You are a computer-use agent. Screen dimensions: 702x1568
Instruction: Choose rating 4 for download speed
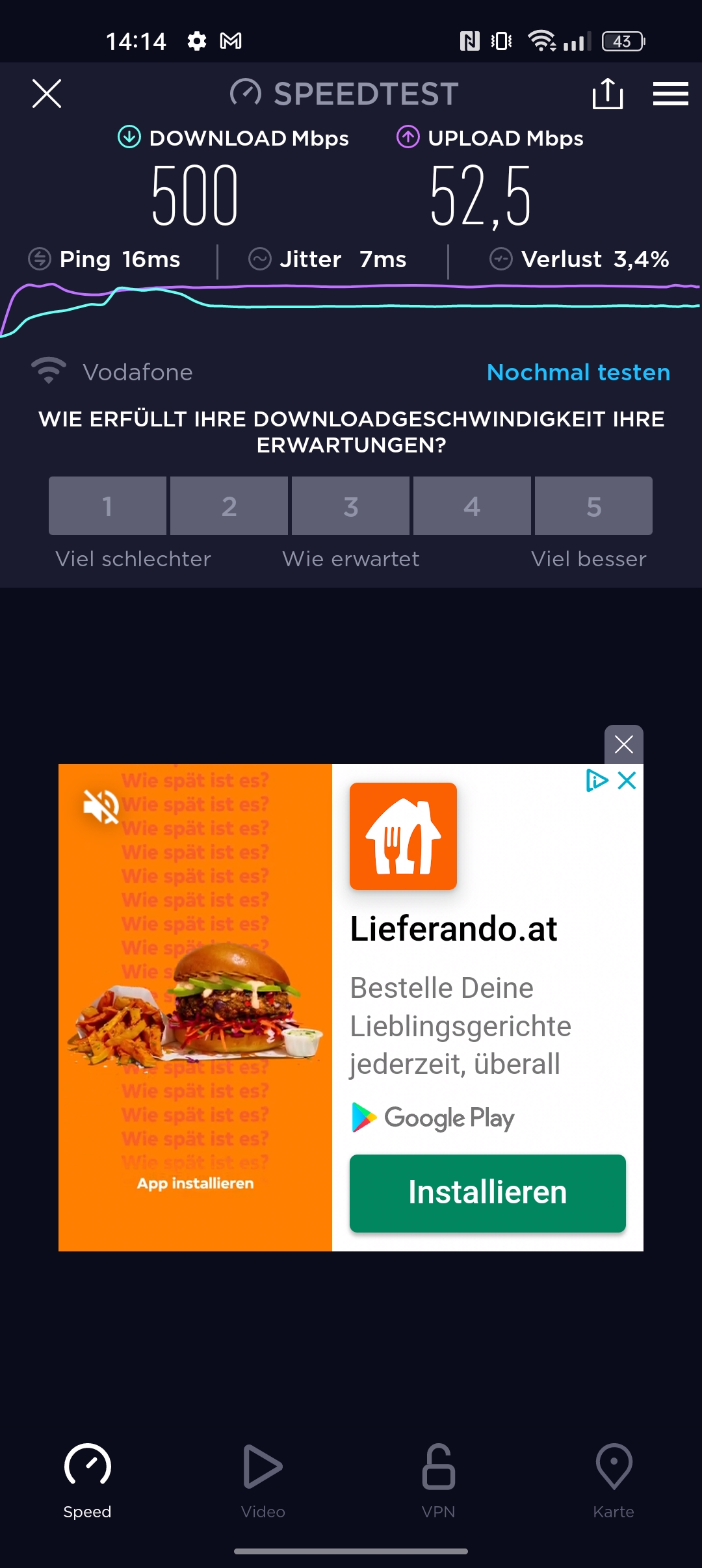[x=472, y=506]
